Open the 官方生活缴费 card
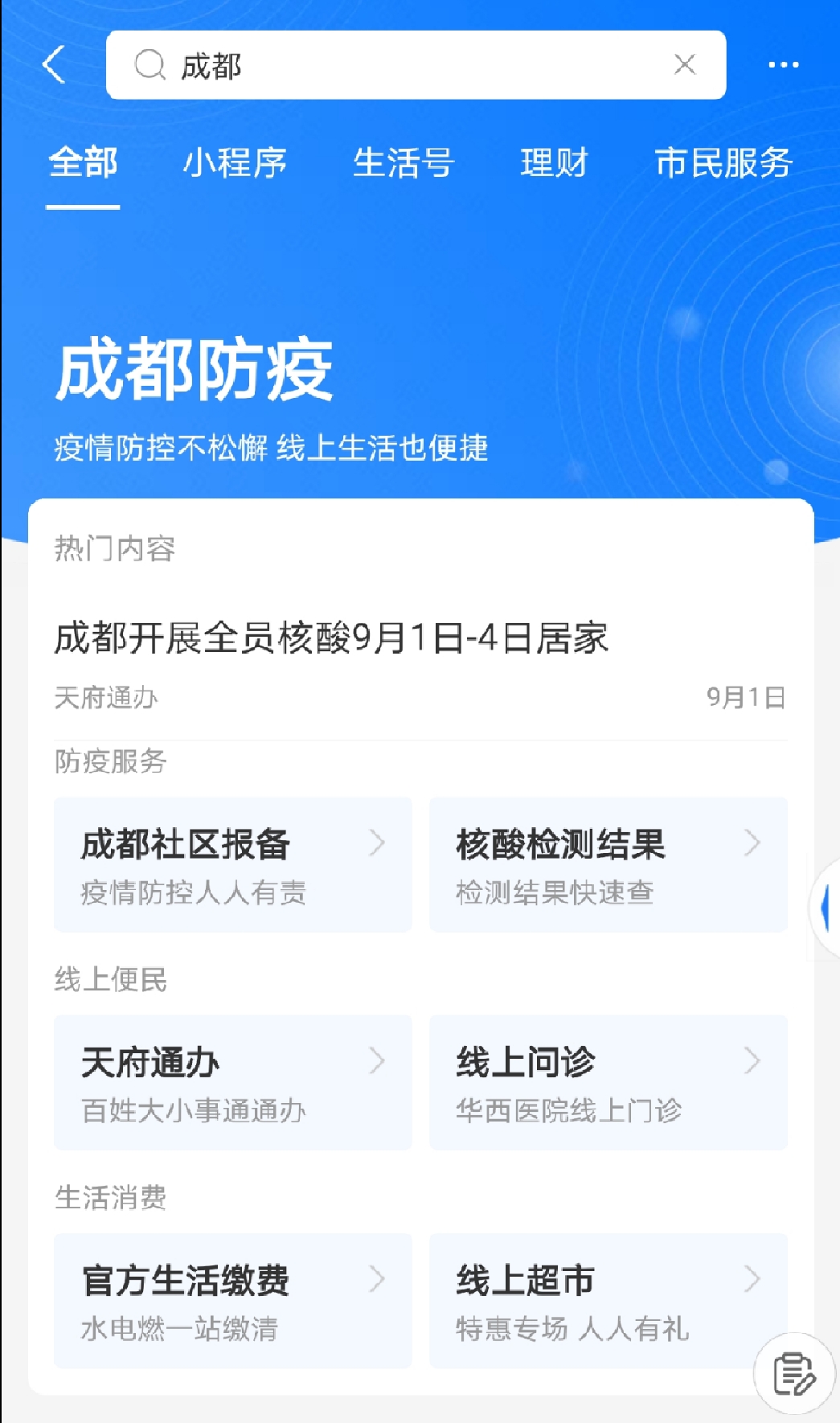840x1423 pixels. 232,1300
